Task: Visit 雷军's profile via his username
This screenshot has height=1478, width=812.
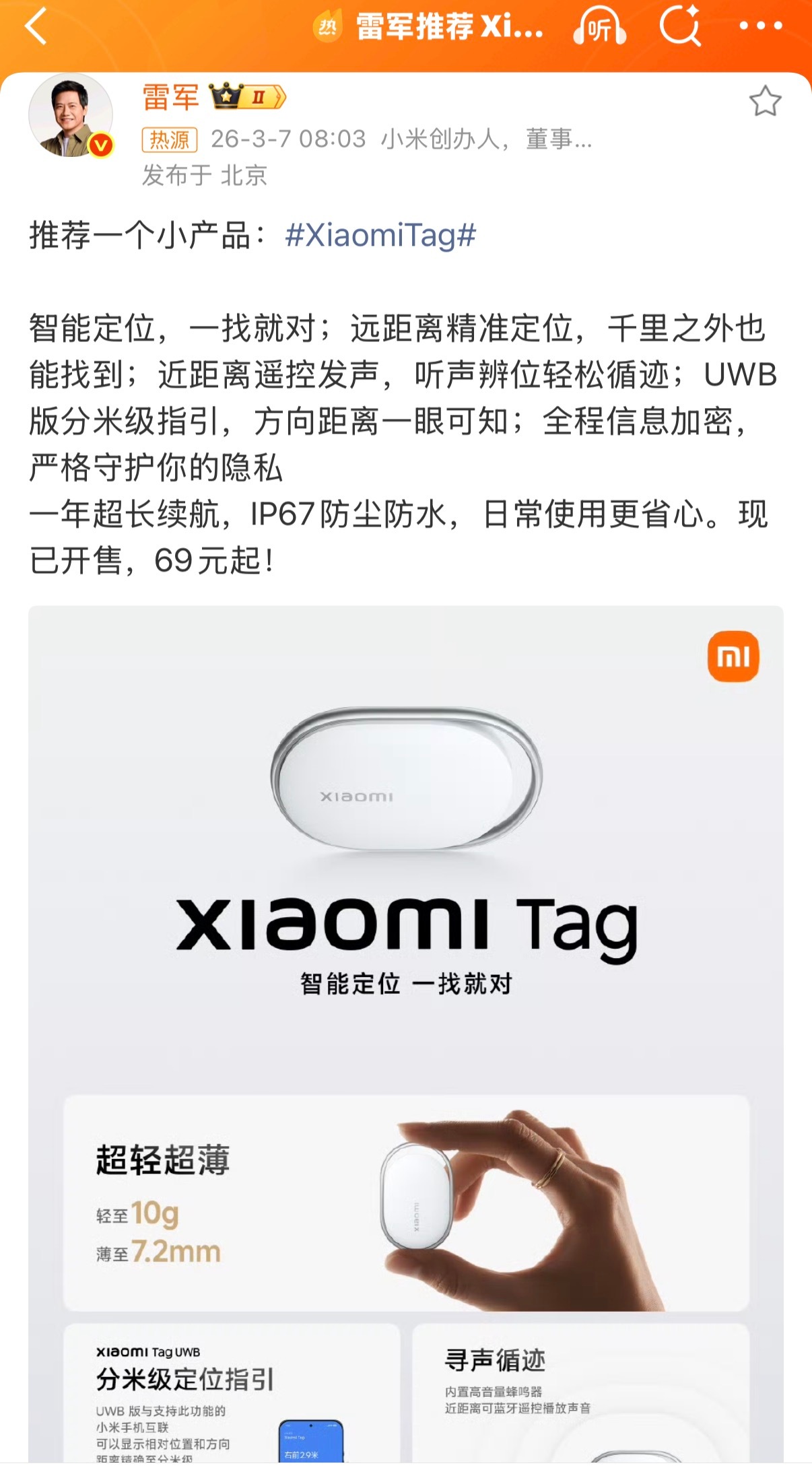Action: (170, 98)
